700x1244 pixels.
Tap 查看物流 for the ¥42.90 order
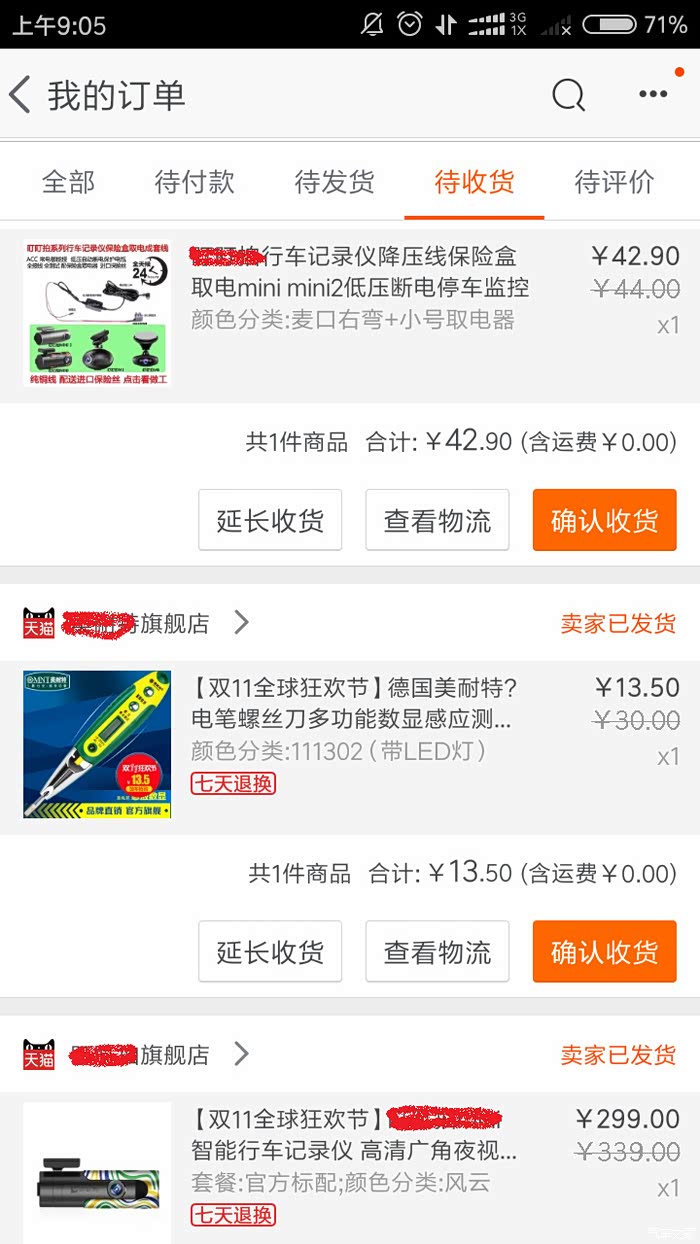click(437, 520)
